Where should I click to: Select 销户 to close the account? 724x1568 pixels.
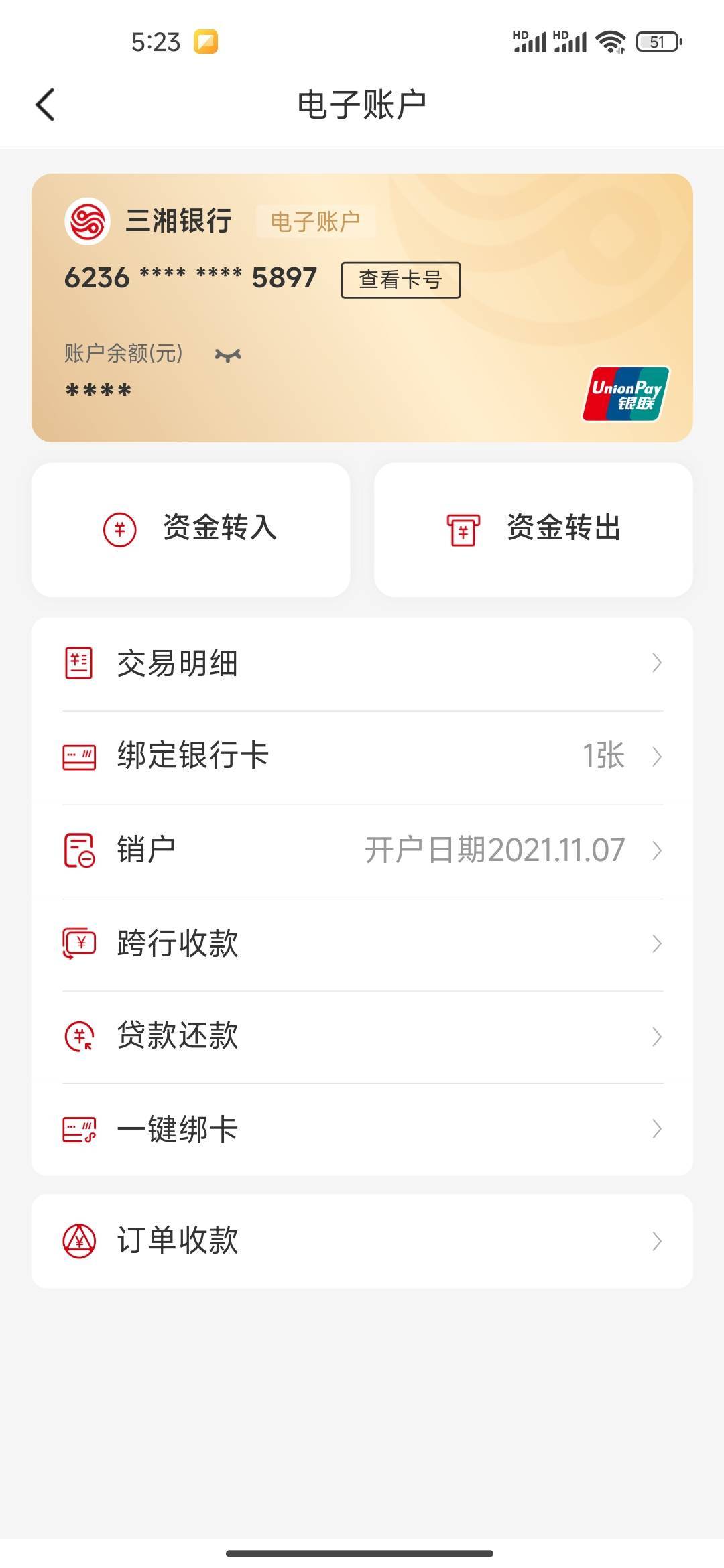pyautogui.click(x=362, y=850)
